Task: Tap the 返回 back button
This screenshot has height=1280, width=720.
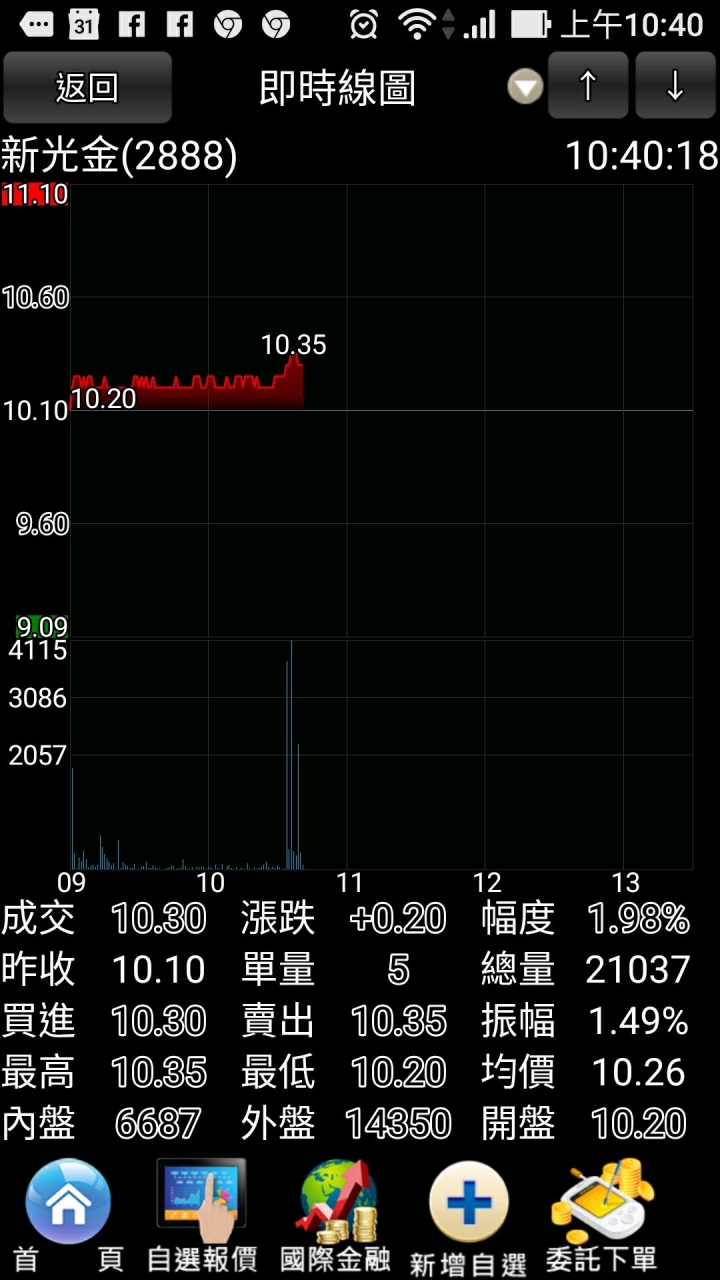Action: pyautogui.click(x=87, y=88)
